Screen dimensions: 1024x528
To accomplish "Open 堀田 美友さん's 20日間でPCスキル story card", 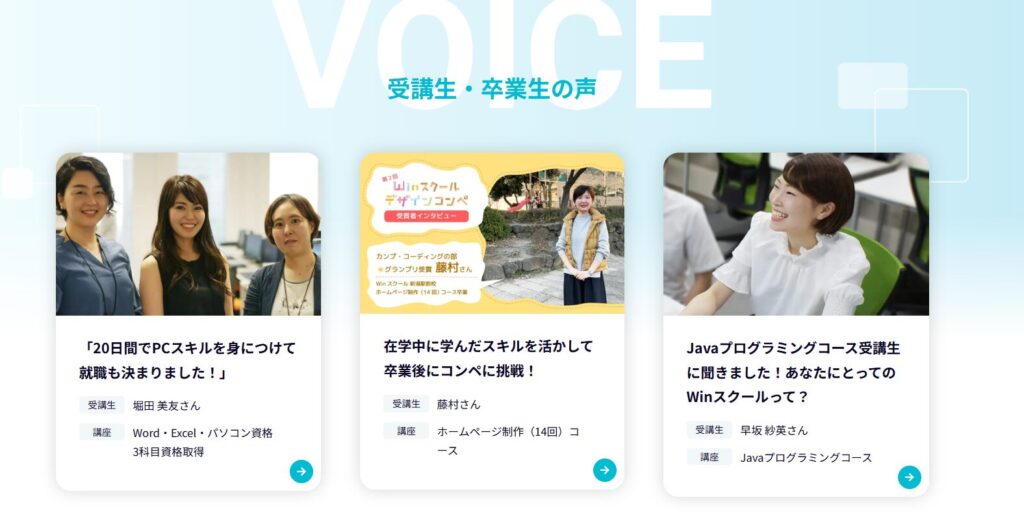I will [188, 360].
